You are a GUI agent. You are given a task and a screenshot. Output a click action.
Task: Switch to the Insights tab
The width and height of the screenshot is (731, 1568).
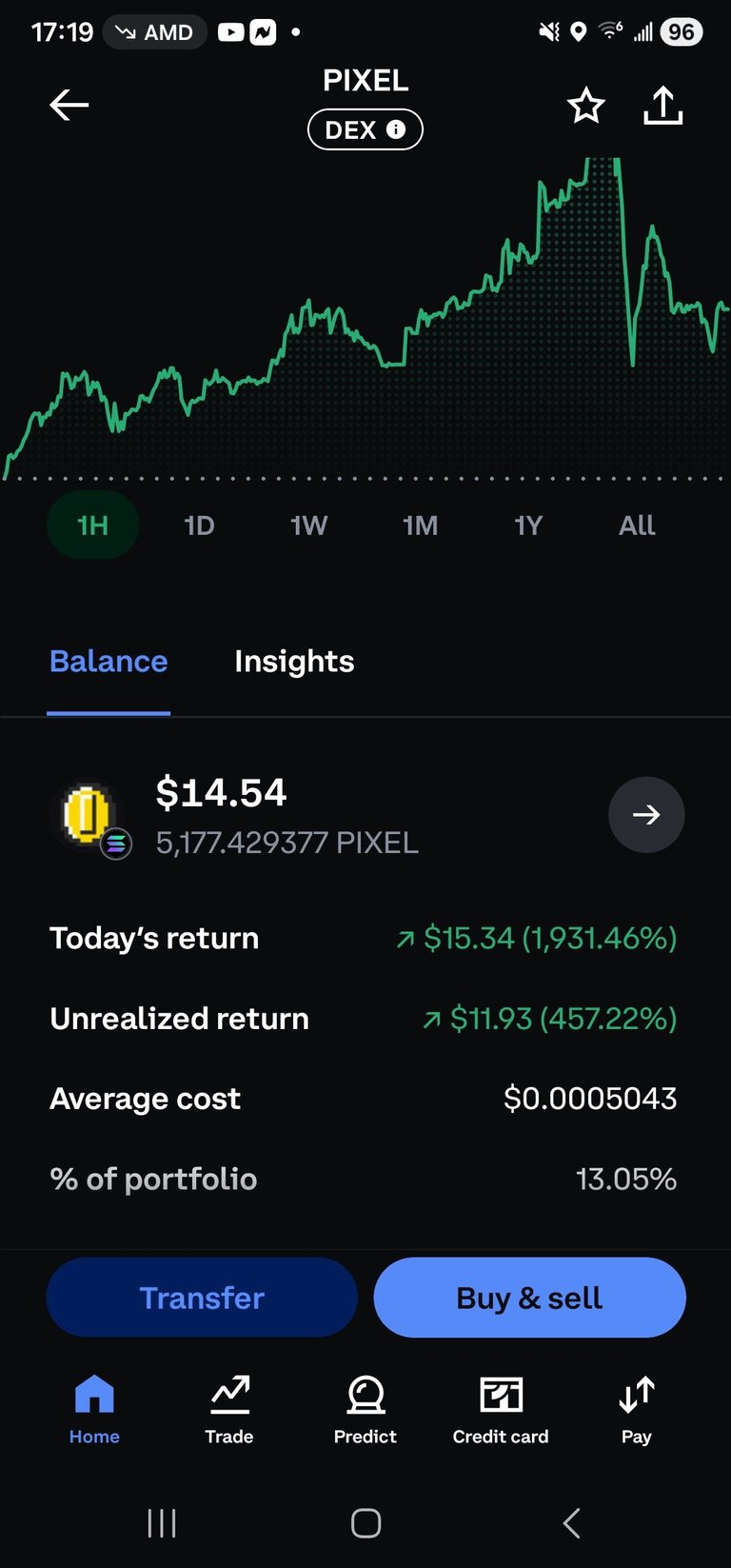click(x=294, y=662)
